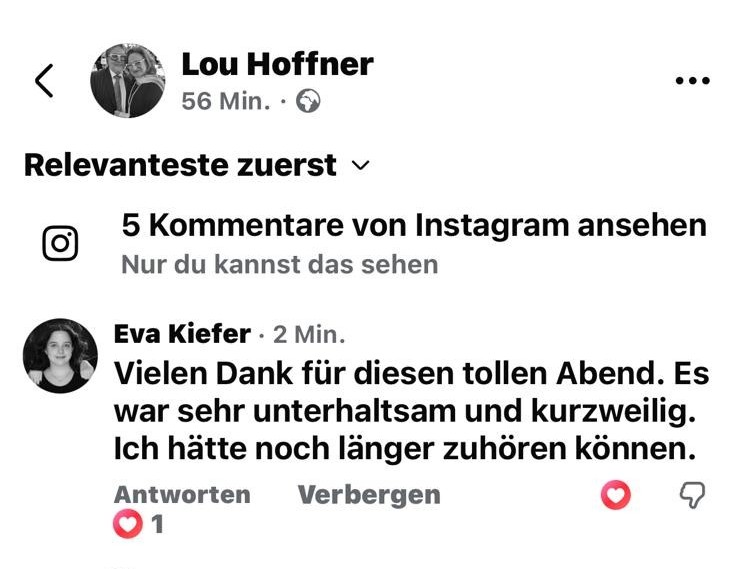This screenshot has height=569, width=738.
Task: Go back using the arrow
Action: click(x=44, y=81)
